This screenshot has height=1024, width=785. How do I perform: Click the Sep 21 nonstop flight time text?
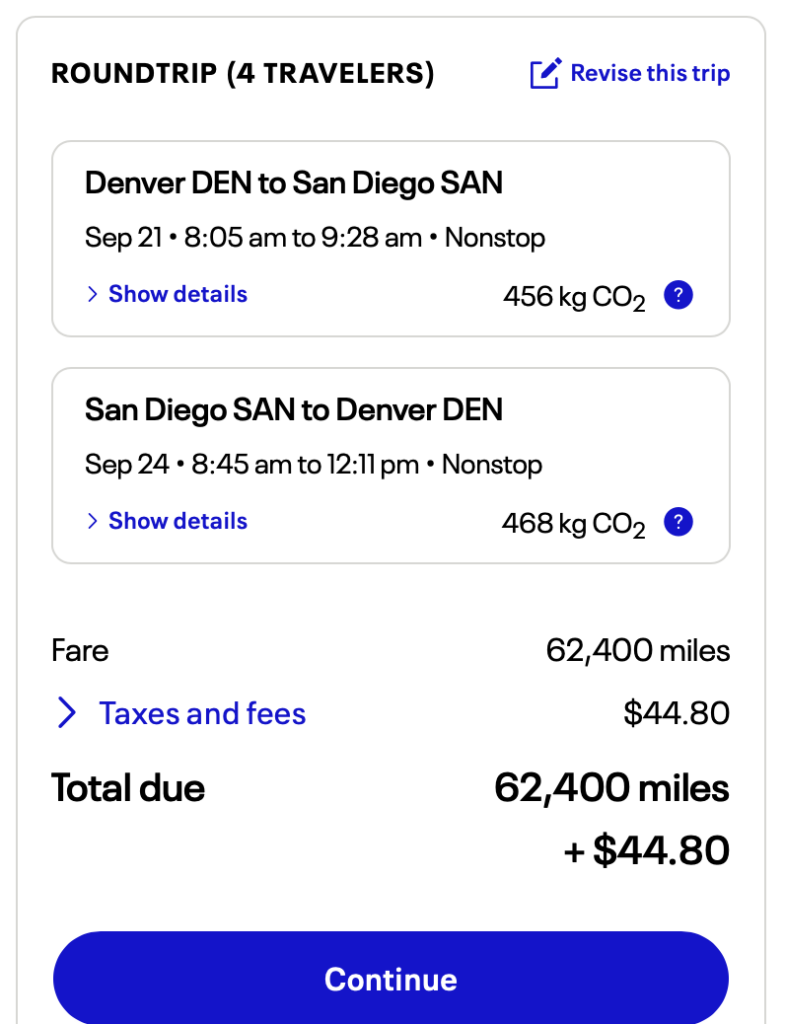click(x=315, y=238)
